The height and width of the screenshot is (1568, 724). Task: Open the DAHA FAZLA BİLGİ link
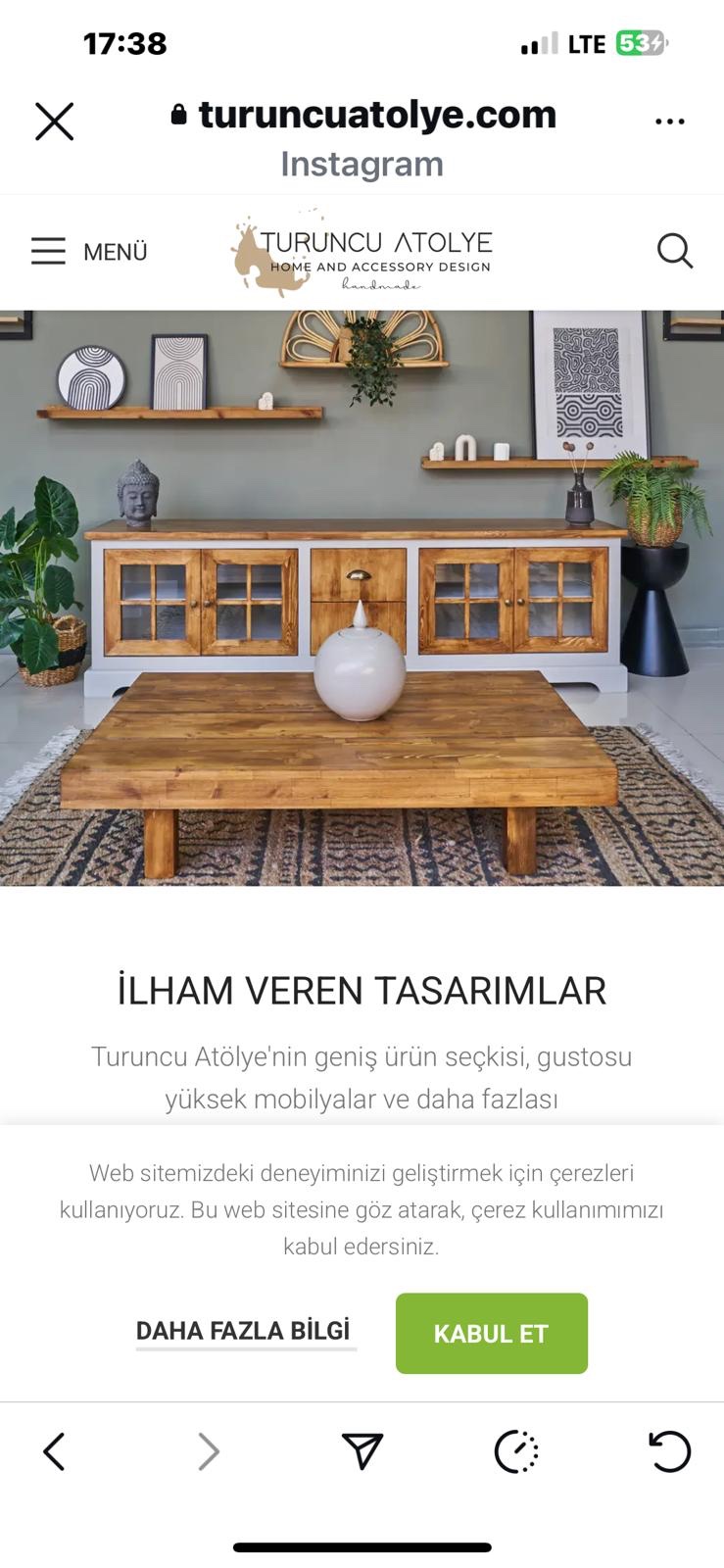(243, 1331)
